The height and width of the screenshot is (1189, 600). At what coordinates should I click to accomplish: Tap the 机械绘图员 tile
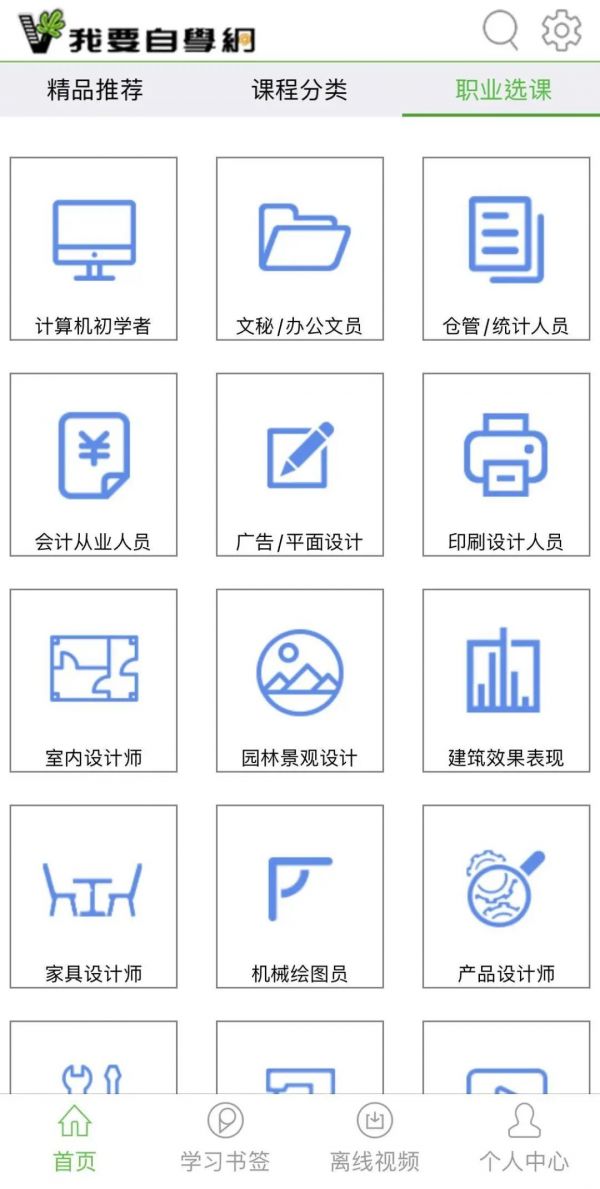(300, 896)
